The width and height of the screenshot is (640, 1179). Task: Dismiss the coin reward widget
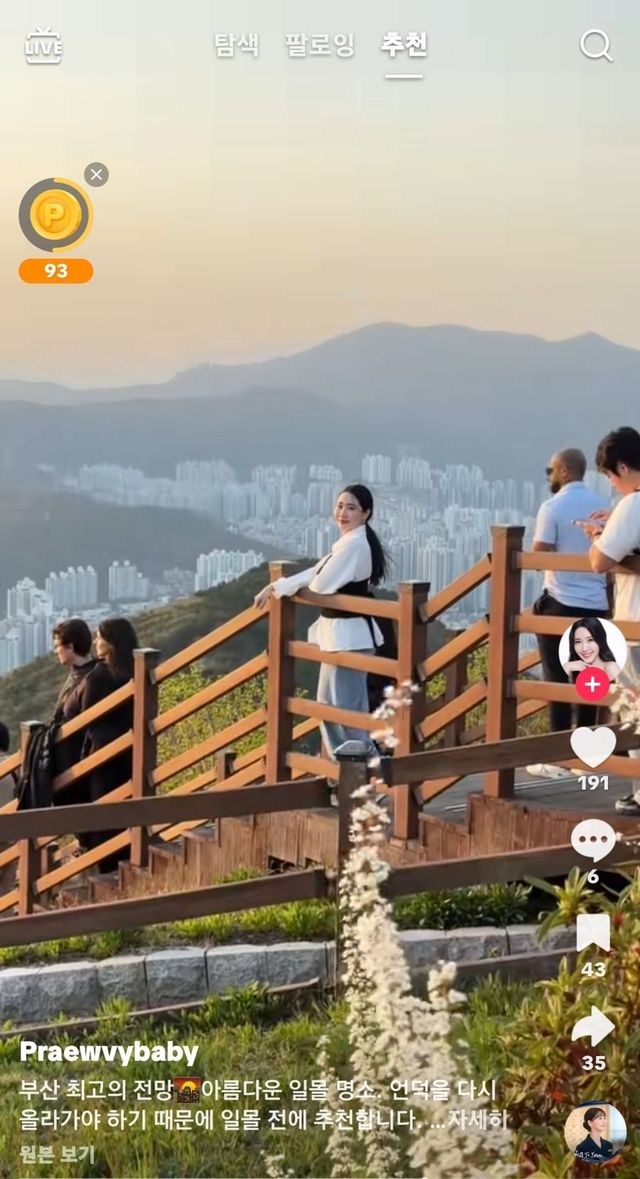pos(96,174)
